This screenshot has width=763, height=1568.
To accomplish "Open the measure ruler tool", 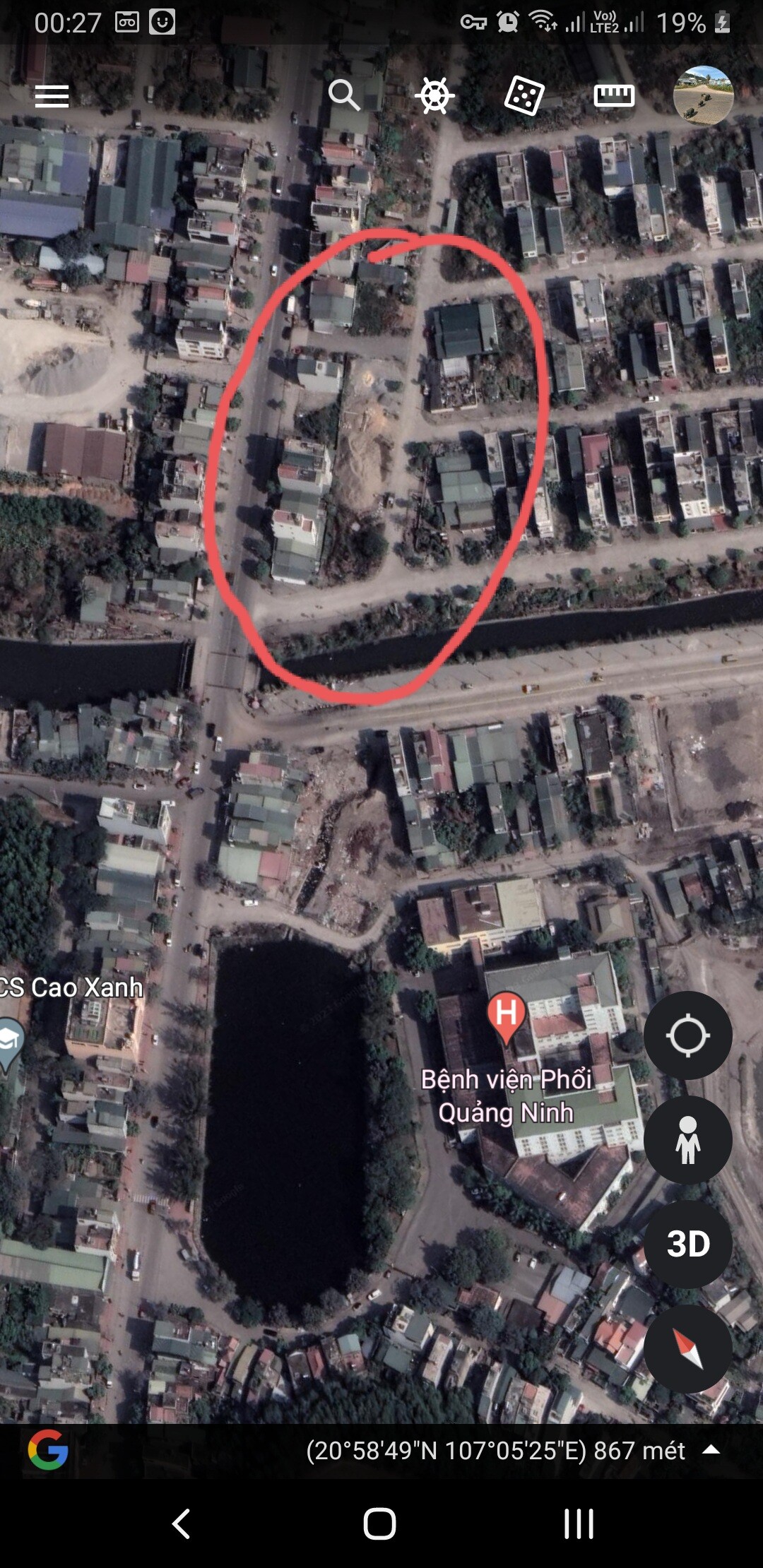I will point(614,95).
